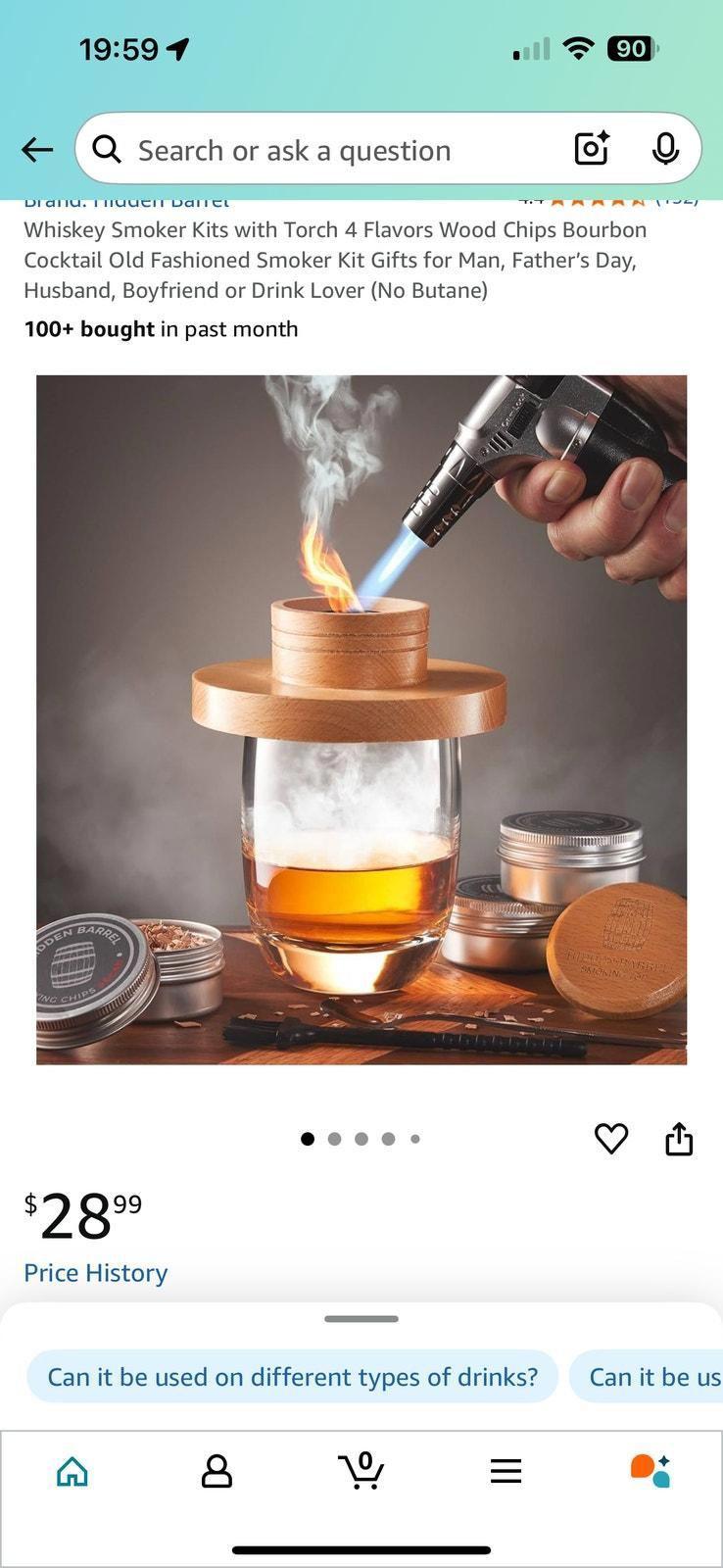This screenshot has width=723, height=1568.
Task: Go back using the arrow icon
Action: coord(37,150)
